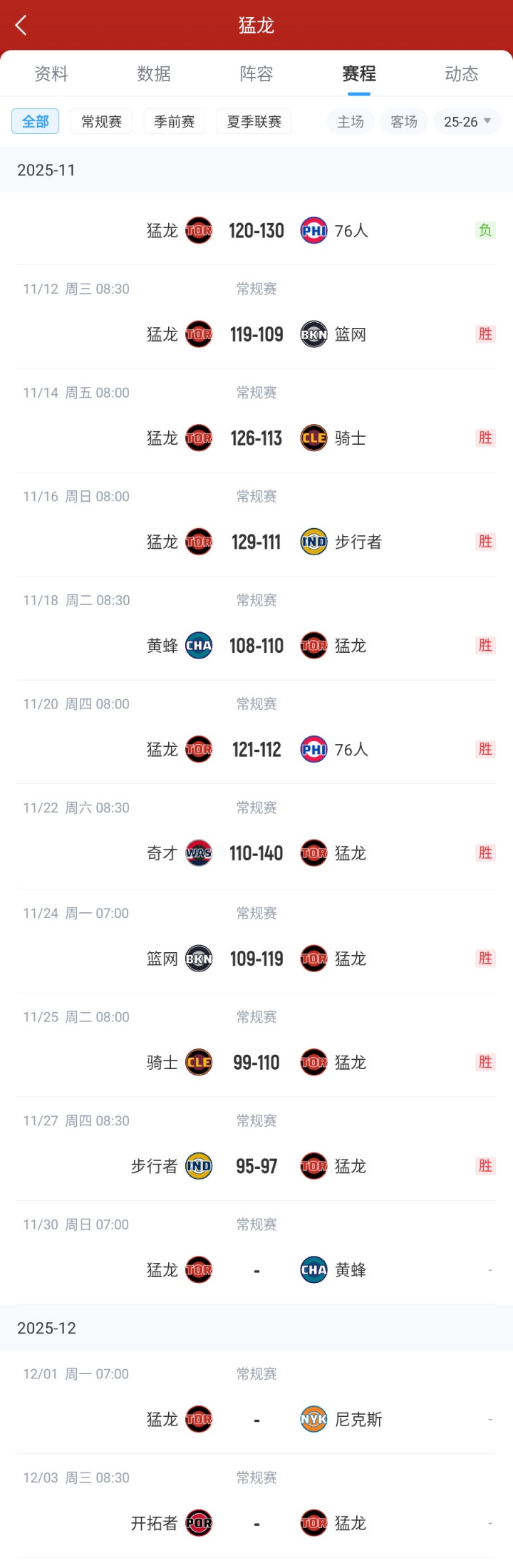View the 步行者 95-97 猛龙 game
This screenshot has height=1568, width=513.
pos(256,1167)
